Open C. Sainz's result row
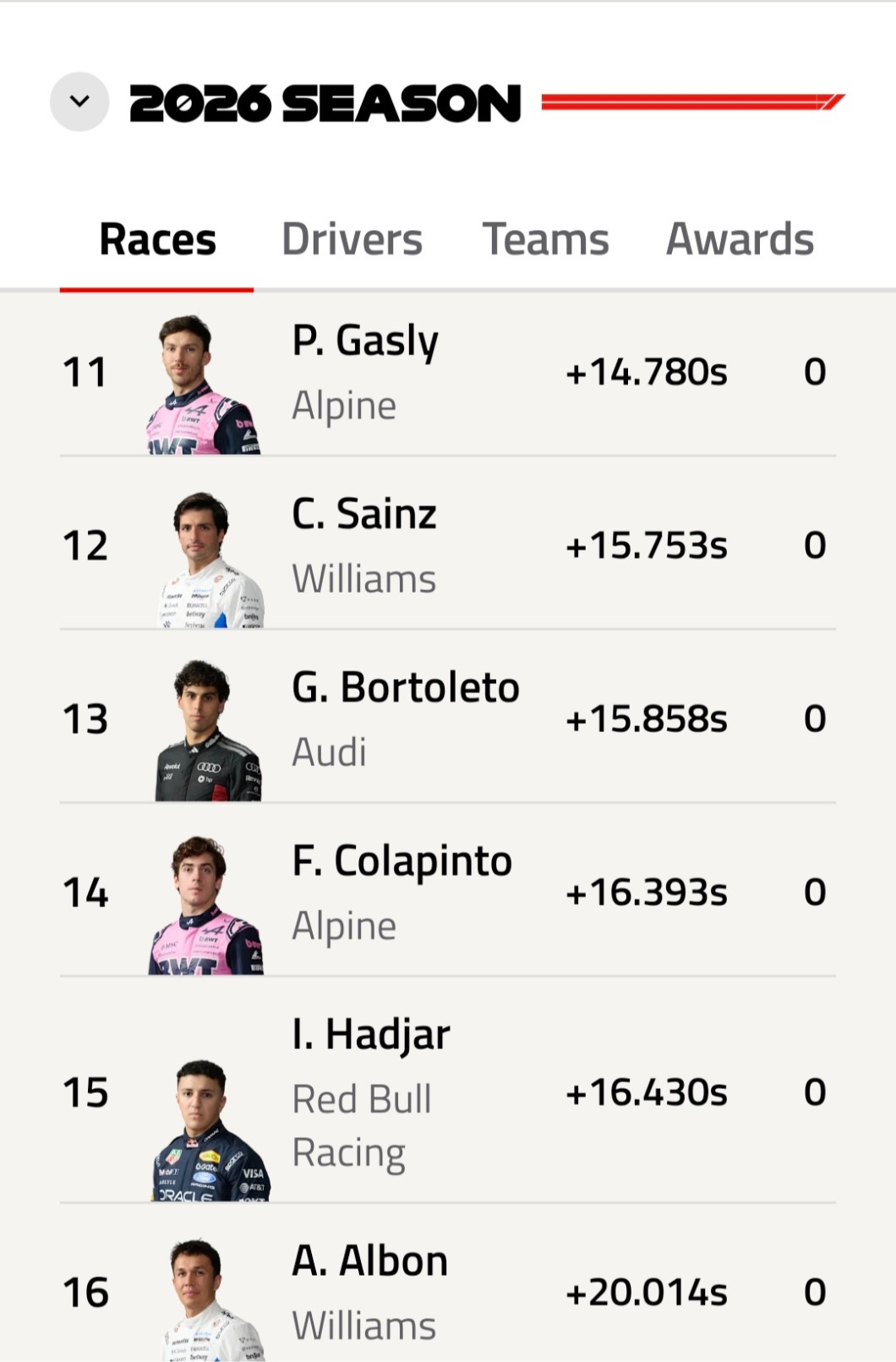 [447, 546]
